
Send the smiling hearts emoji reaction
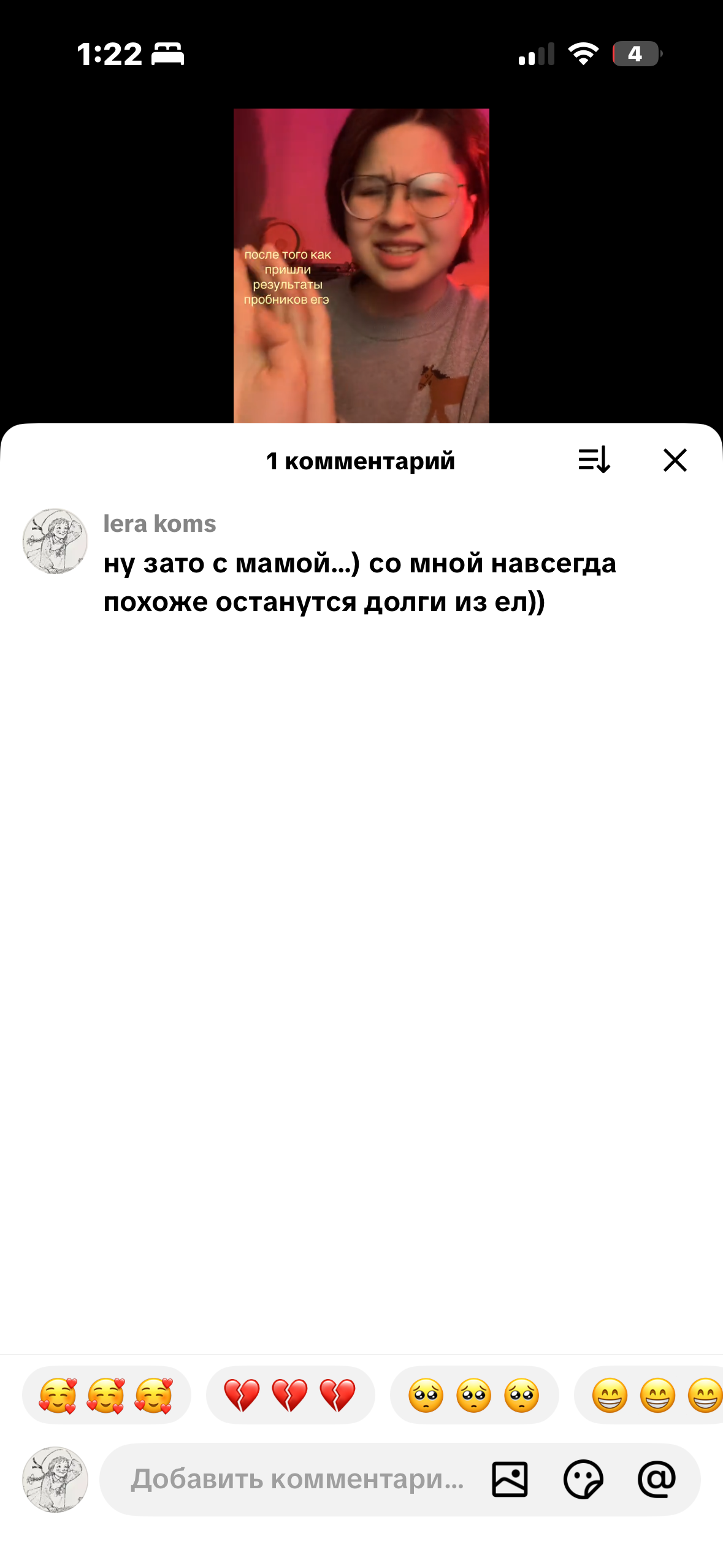pyautogui.click(x=107, y=1395)
